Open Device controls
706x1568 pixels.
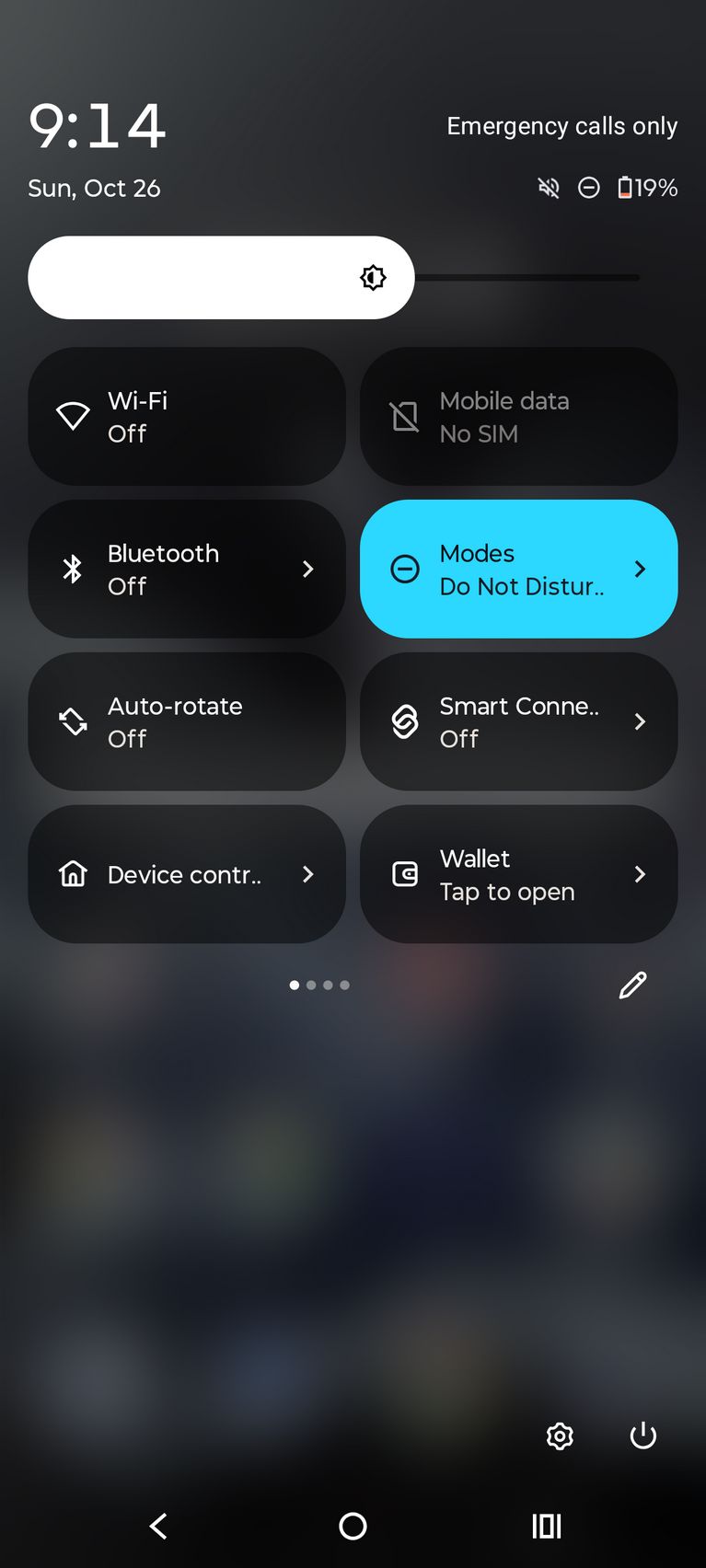pos(187,875)
